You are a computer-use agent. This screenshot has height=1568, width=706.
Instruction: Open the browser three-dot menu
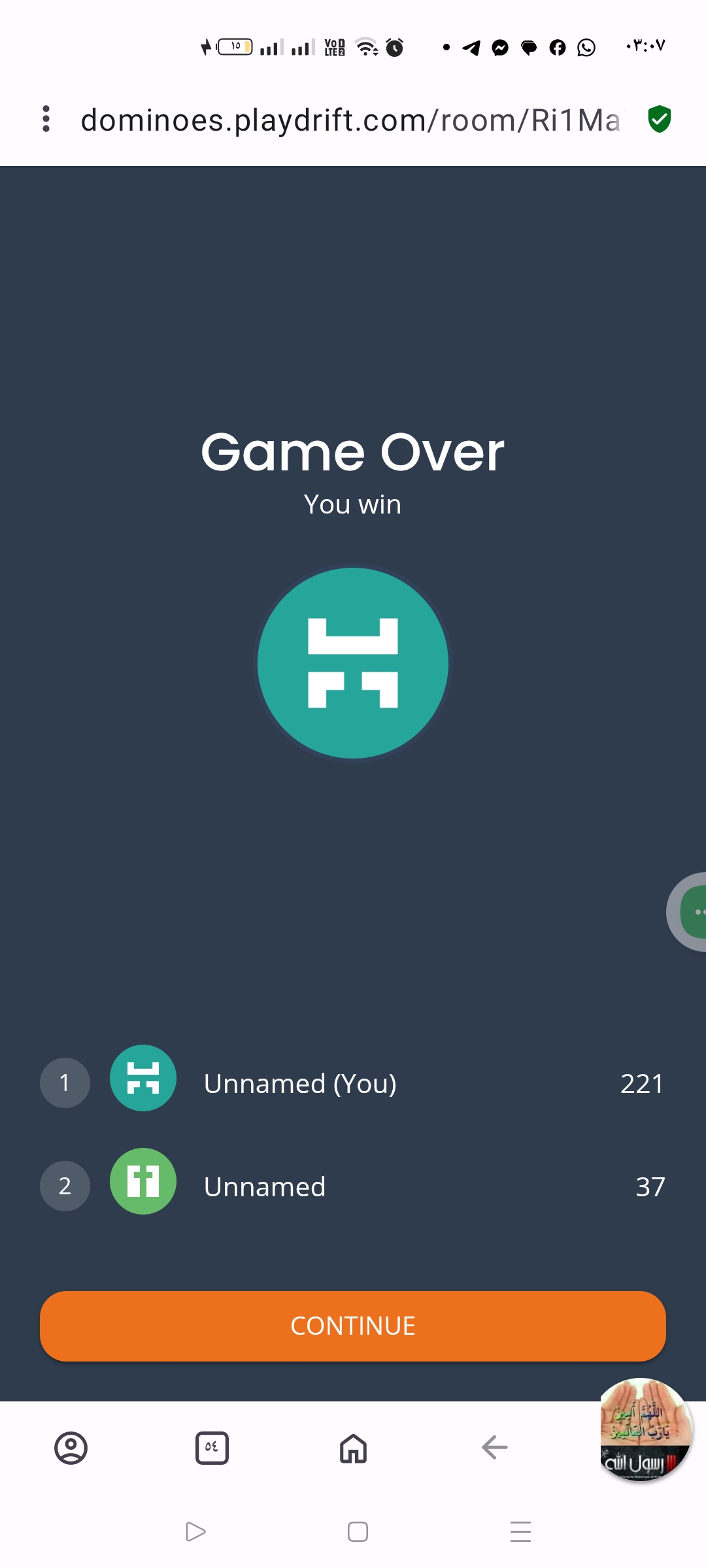46,119
